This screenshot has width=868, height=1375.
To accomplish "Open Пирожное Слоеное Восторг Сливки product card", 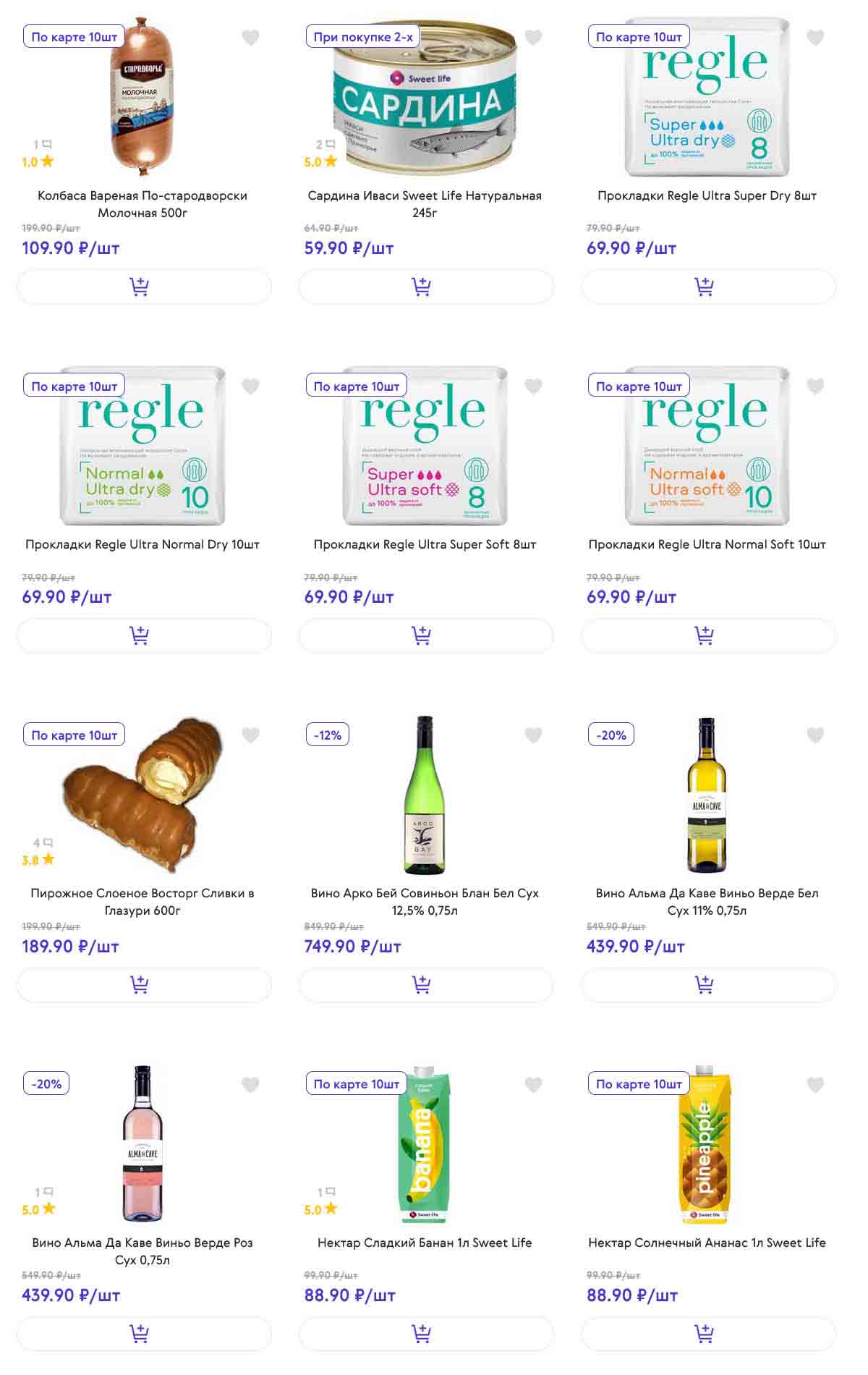I will pos(142,901).
